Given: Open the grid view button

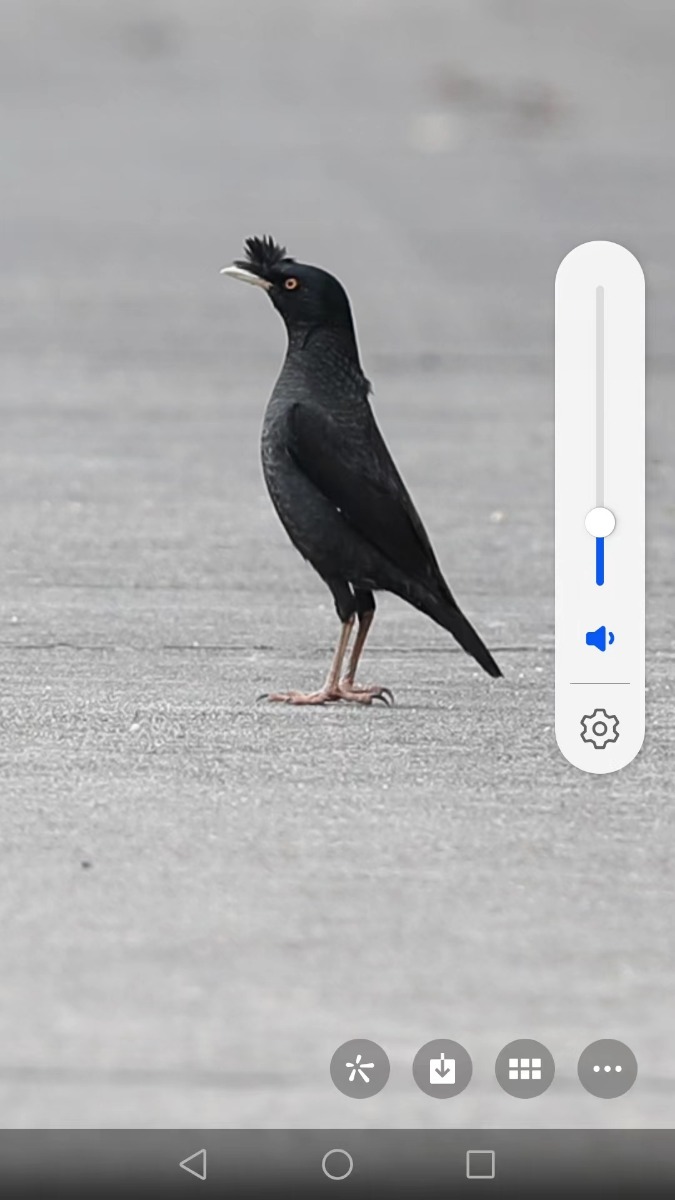Looking at the screenshot, I should click(x=525, y=1069).
